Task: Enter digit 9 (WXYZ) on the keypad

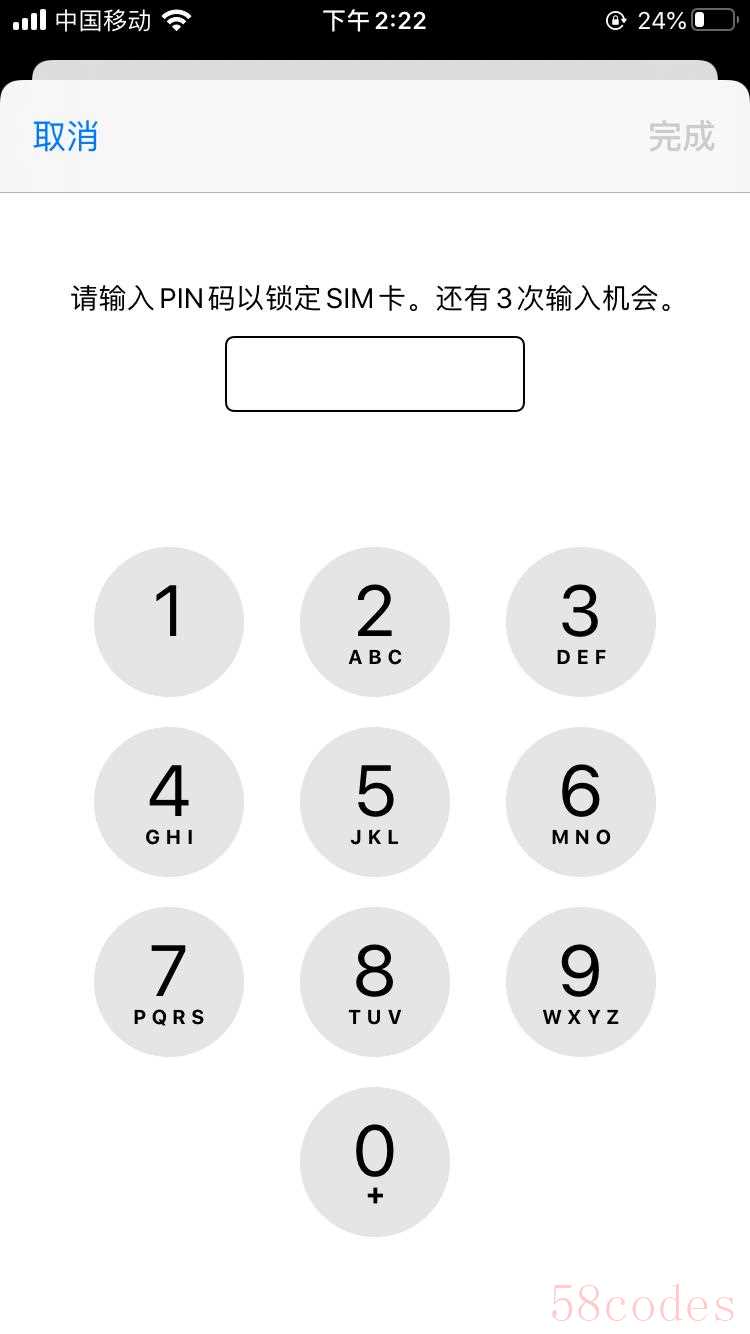Action: [x=581, y=982]
